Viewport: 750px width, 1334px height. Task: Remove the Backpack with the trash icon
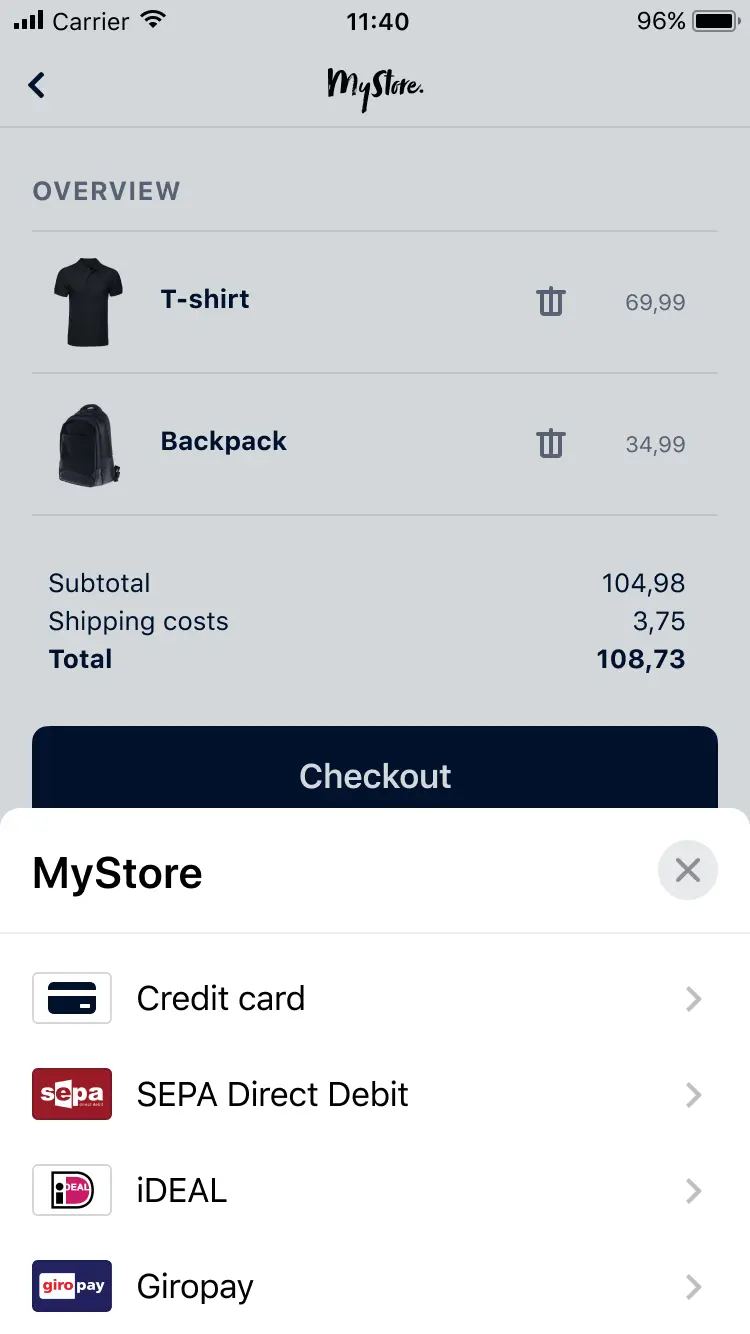[x=550, y=443]
